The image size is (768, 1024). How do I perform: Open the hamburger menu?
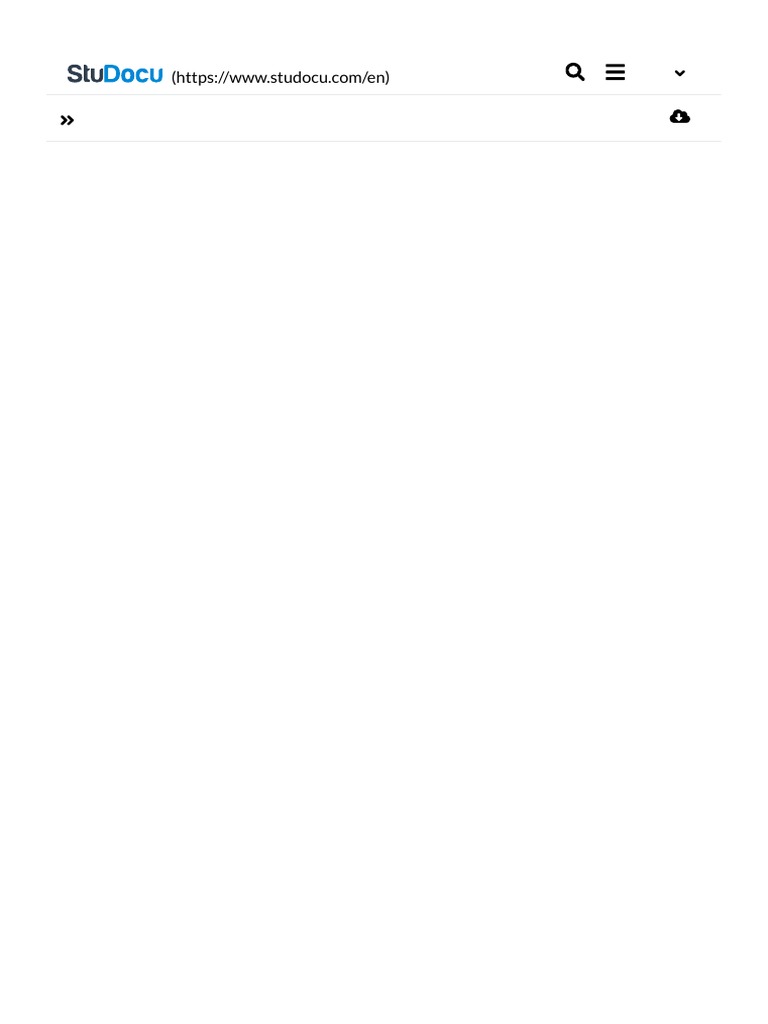(x=615, y=72)
